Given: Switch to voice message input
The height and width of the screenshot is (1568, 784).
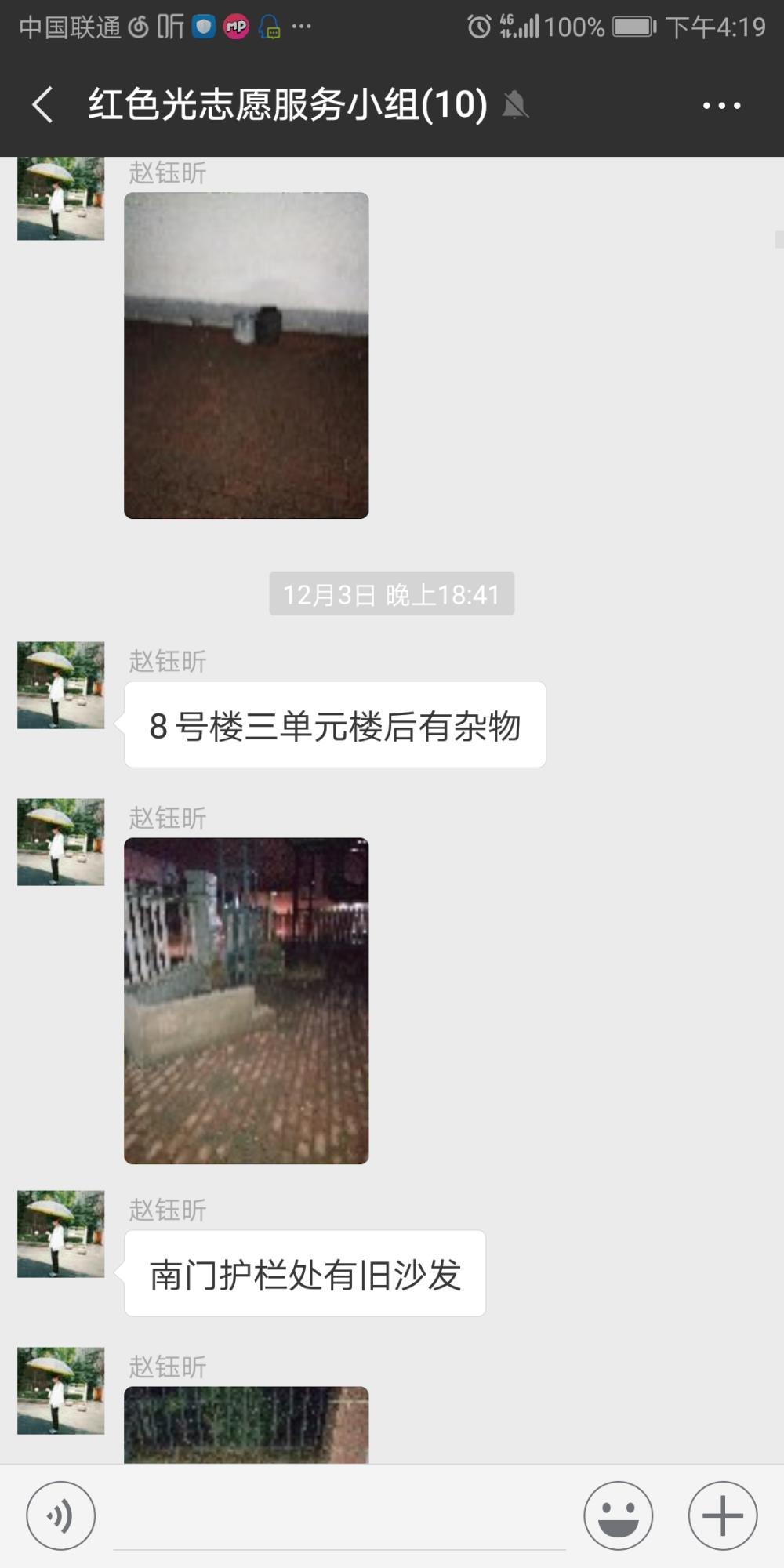Looking at the screenshot, I should (61, 1515).
